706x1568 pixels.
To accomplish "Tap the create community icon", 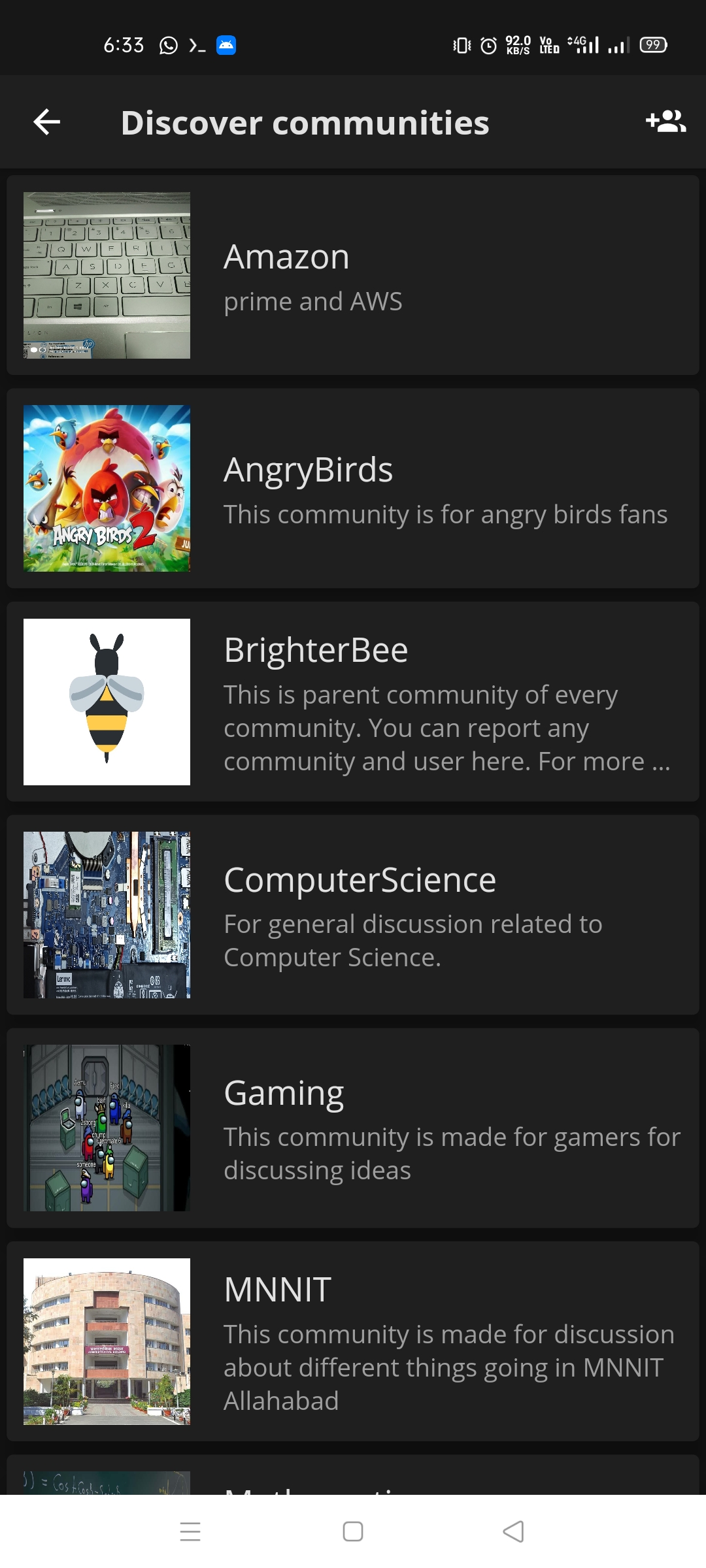I will [665, 122].
